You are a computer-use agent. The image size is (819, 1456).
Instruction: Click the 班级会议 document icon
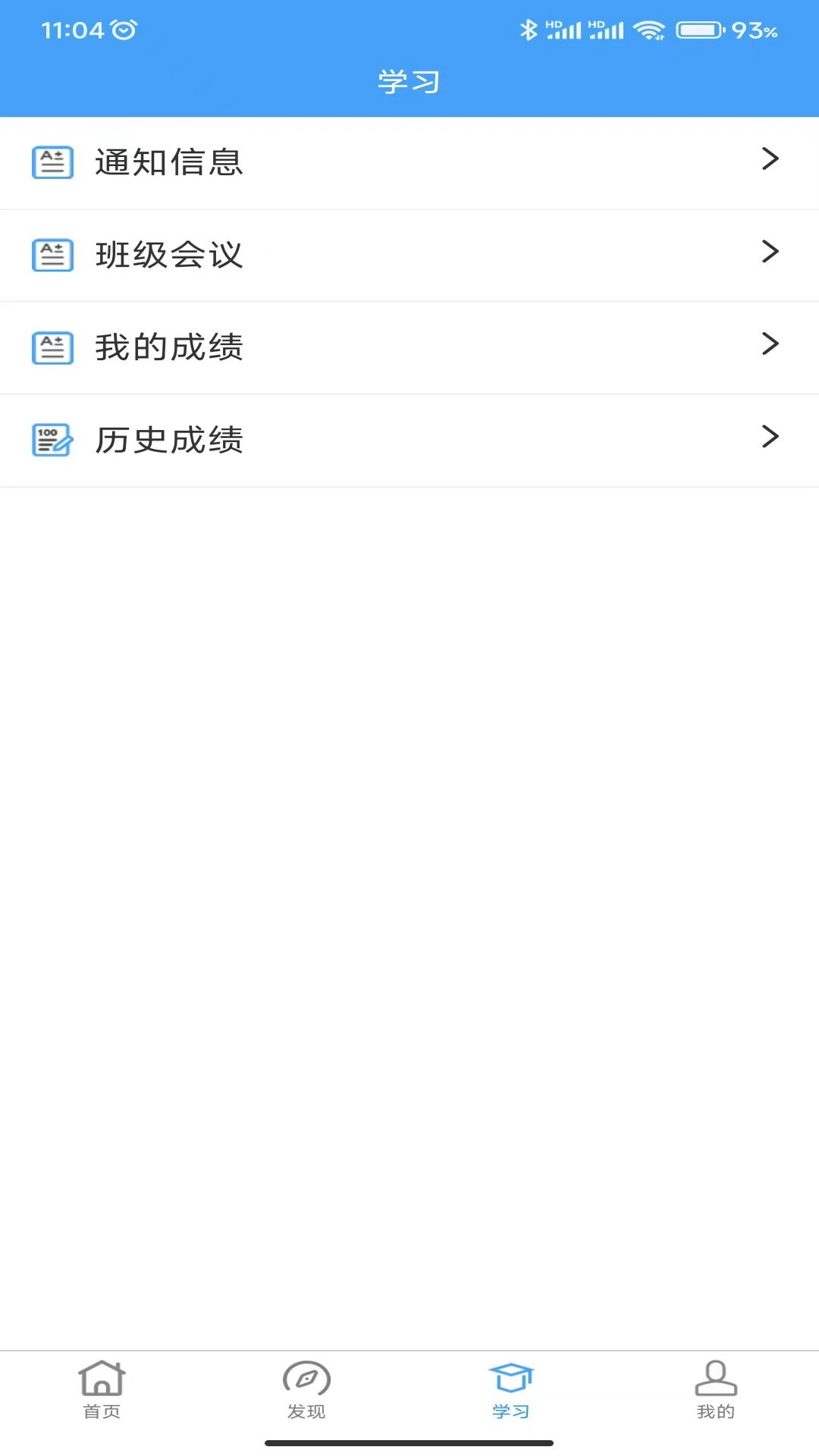tap(52, 254)
